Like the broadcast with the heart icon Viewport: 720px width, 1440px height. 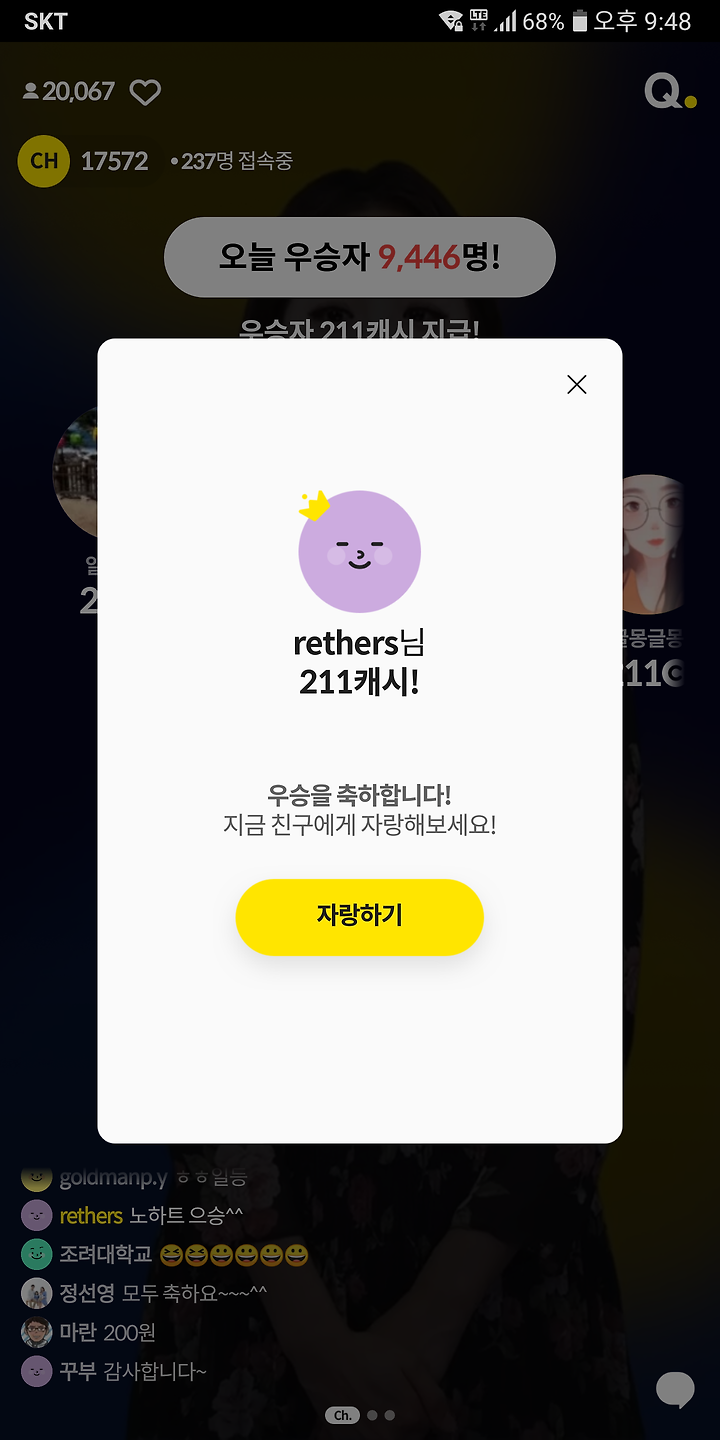pyautogui.click(x=146, y=93)
